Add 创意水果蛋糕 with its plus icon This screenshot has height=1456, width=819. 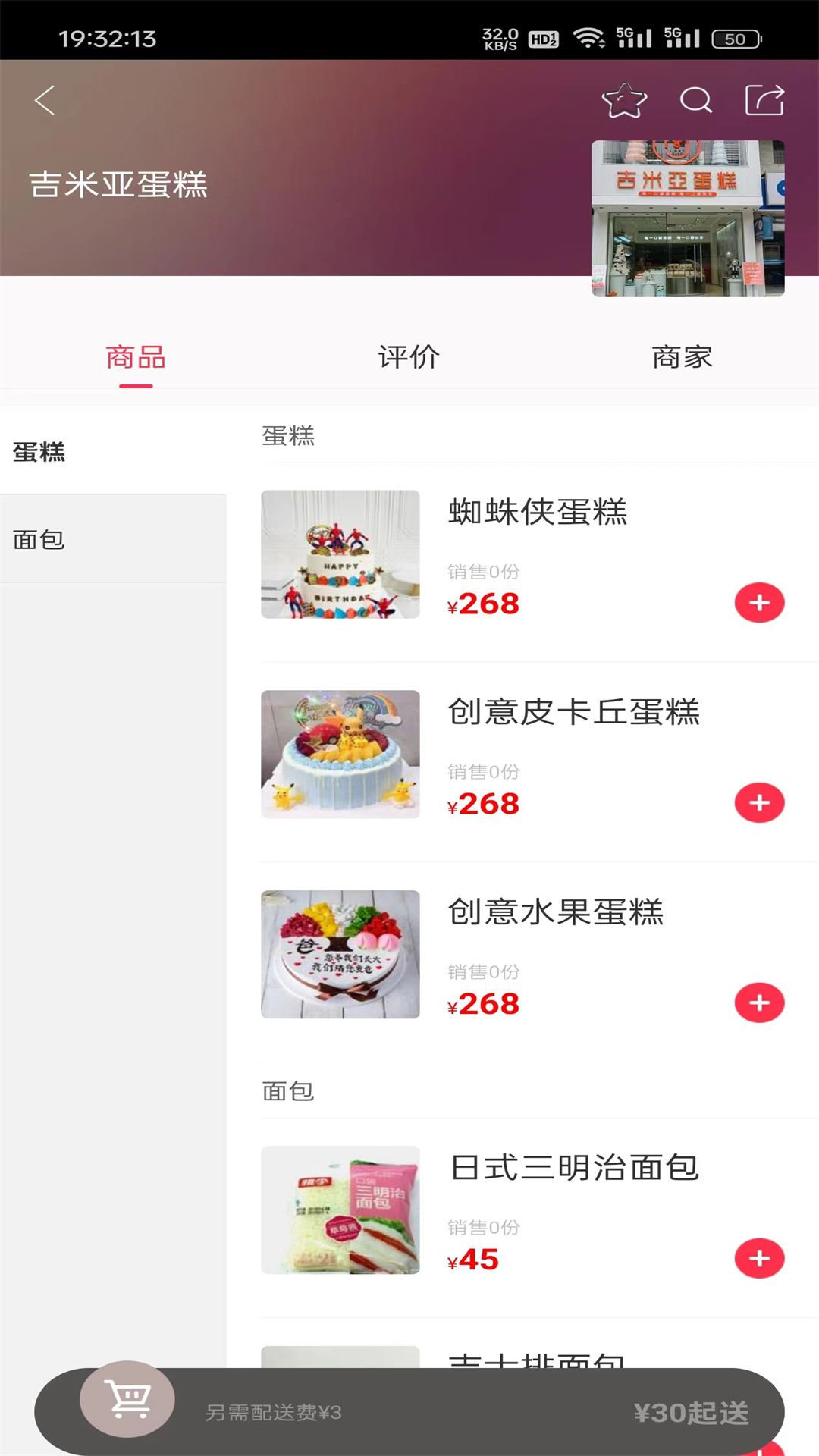coord(759,1003)
